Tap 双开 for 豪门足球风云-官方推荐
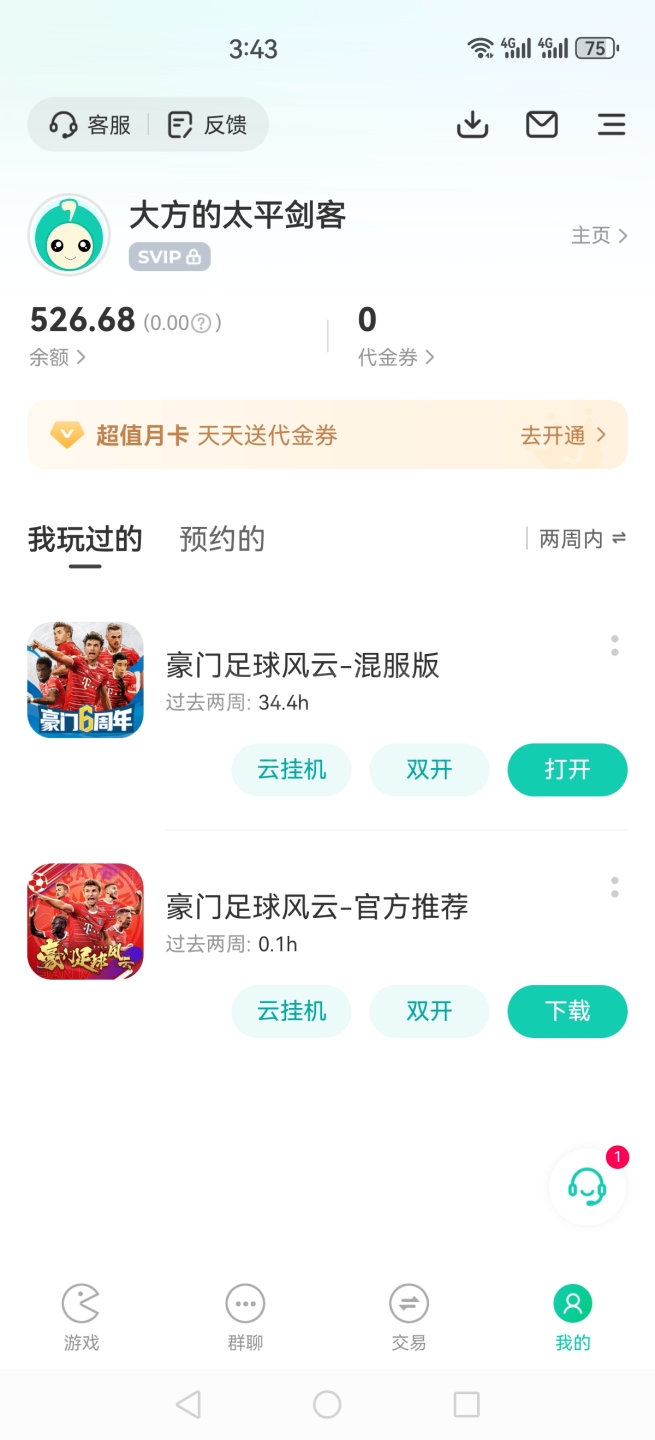 coord(429,1011)
